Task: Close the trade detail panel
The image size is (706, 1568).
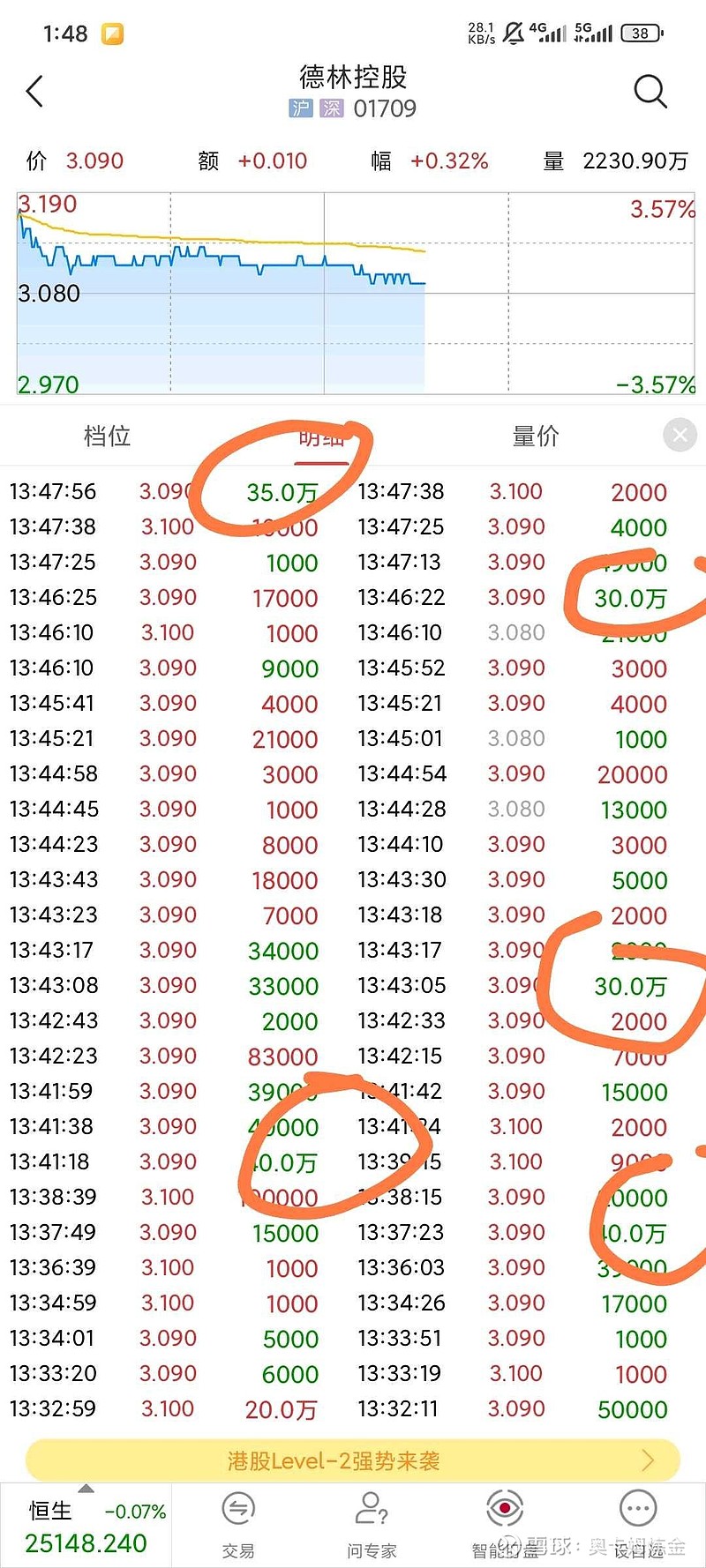Action: [x=680, y=435]
